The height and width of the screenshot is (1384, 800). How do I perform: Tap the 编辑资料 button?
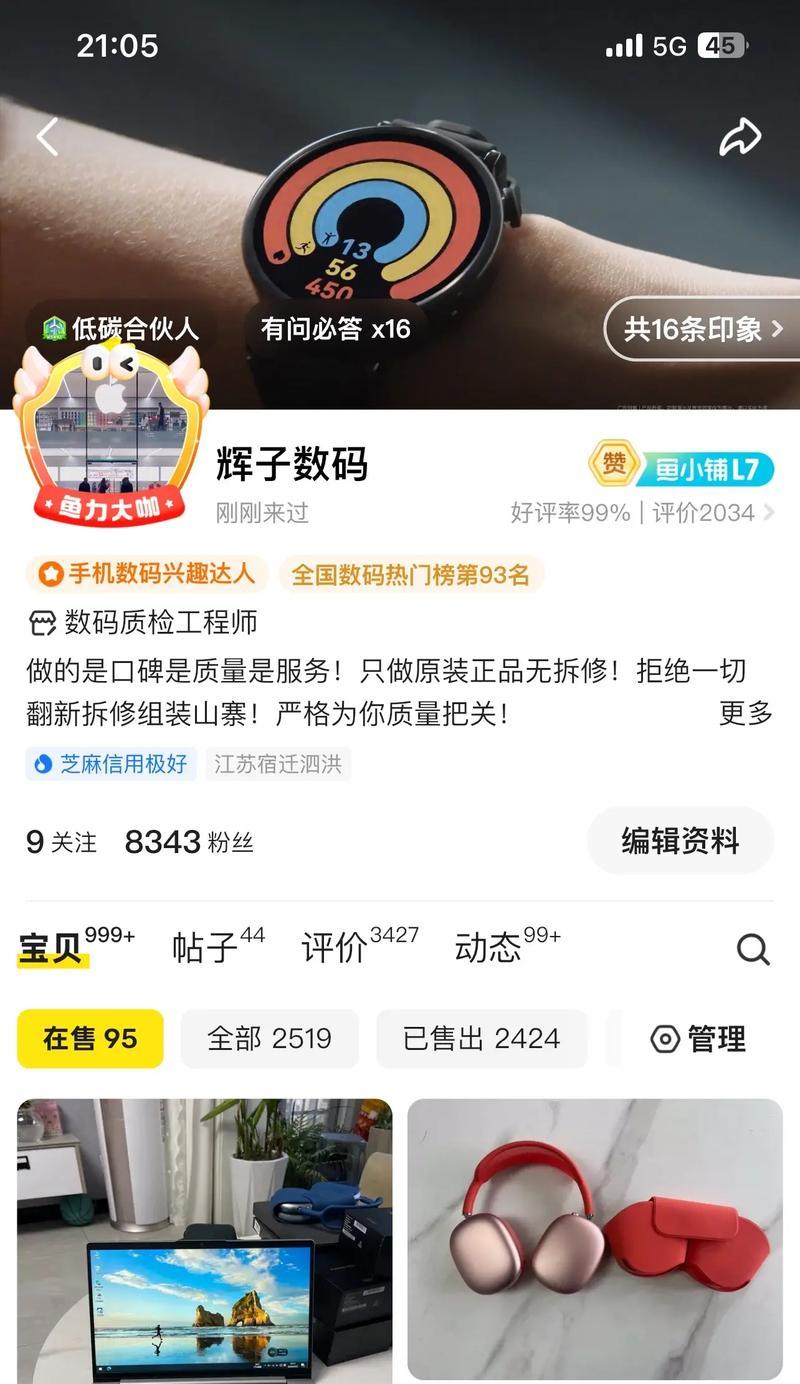(x=680, y=841)
